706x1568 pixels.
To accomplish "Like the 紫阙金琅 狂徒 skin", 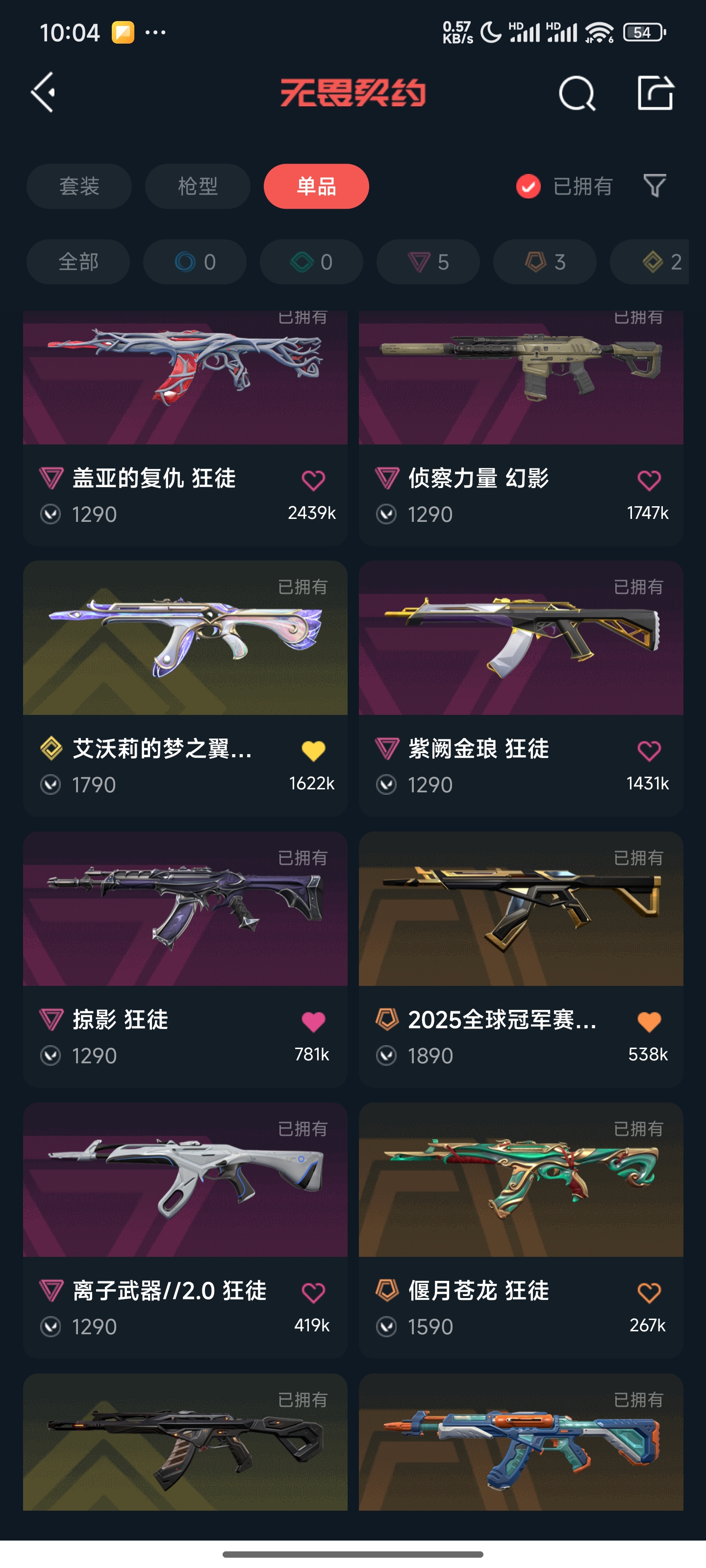I will [649, 751].
